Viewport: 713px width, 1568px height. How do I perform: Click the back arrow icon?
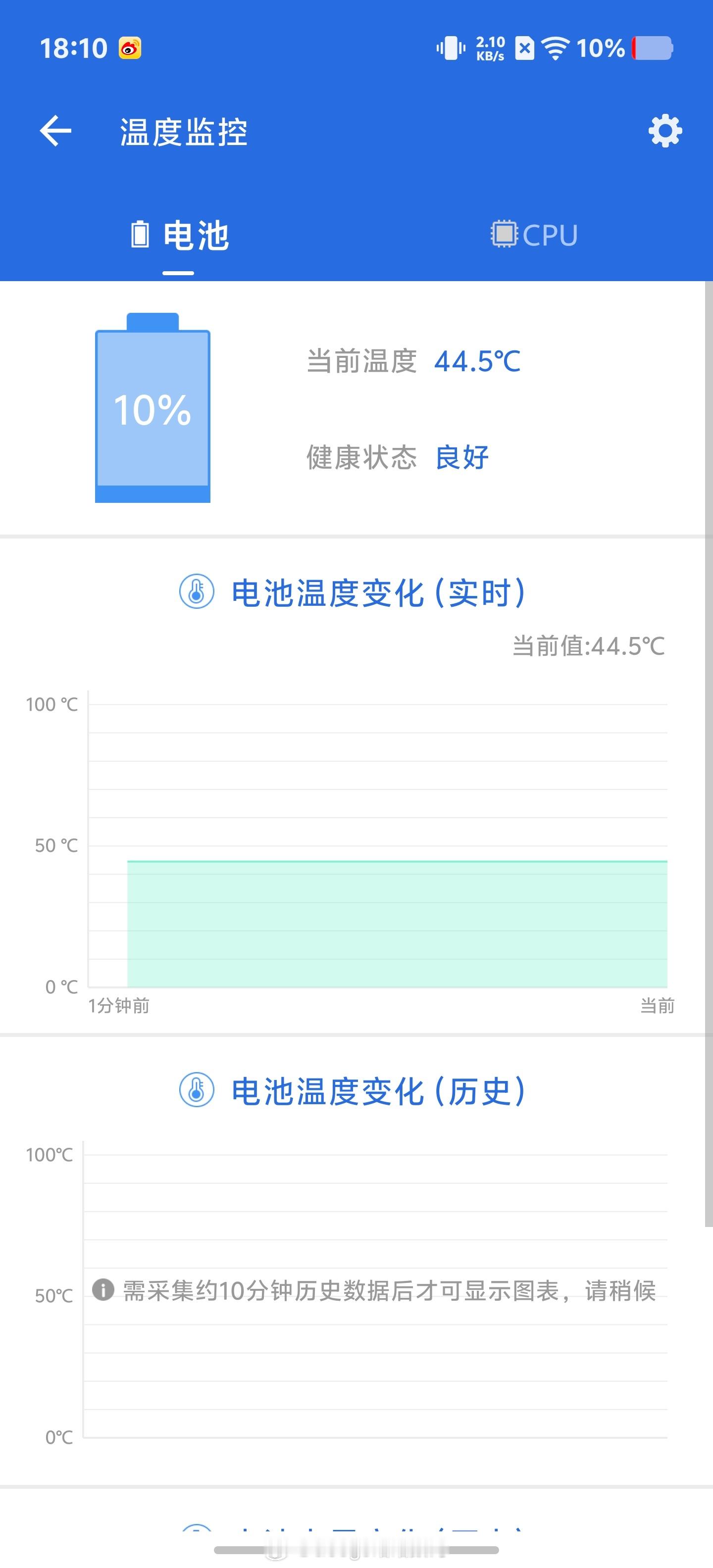point(55,131)
